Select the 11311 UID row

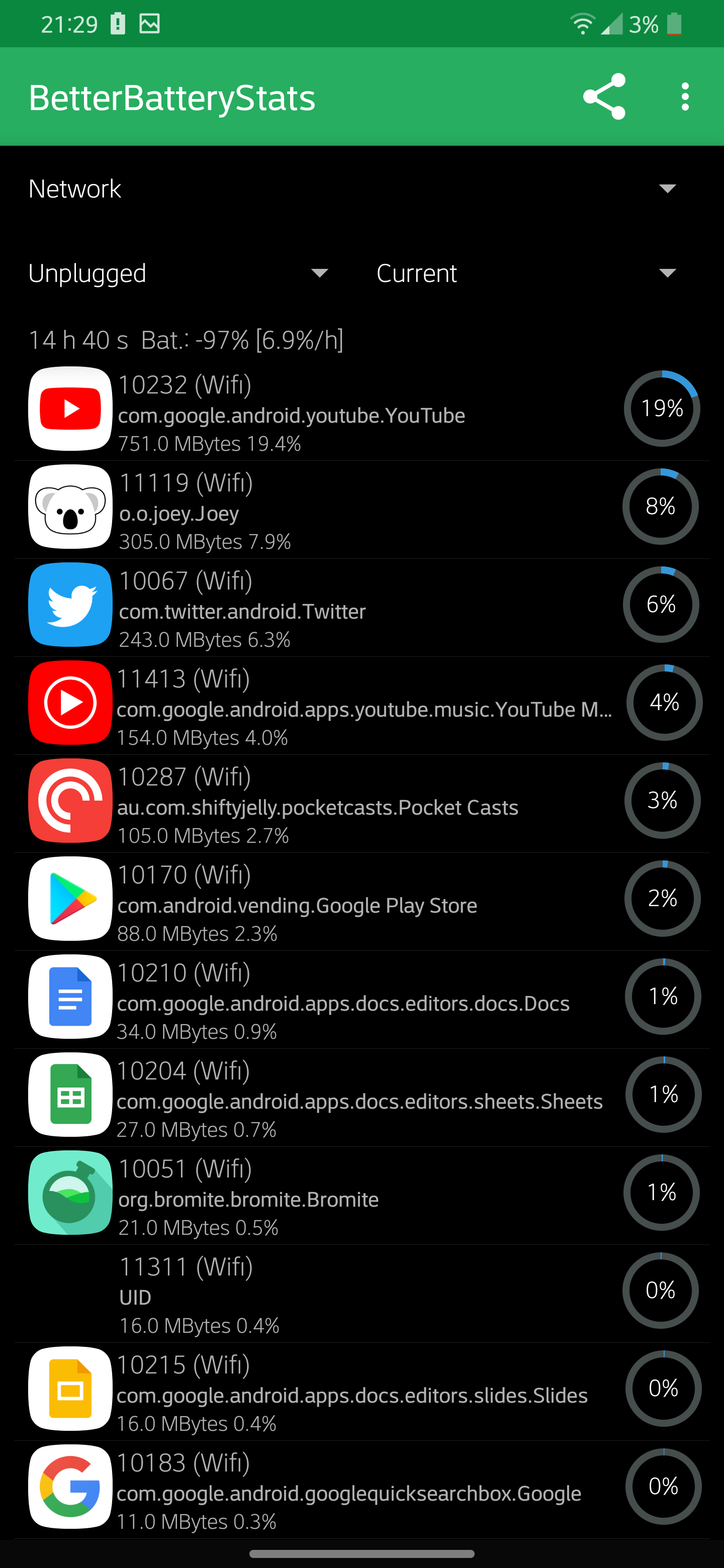point(361,1294)
